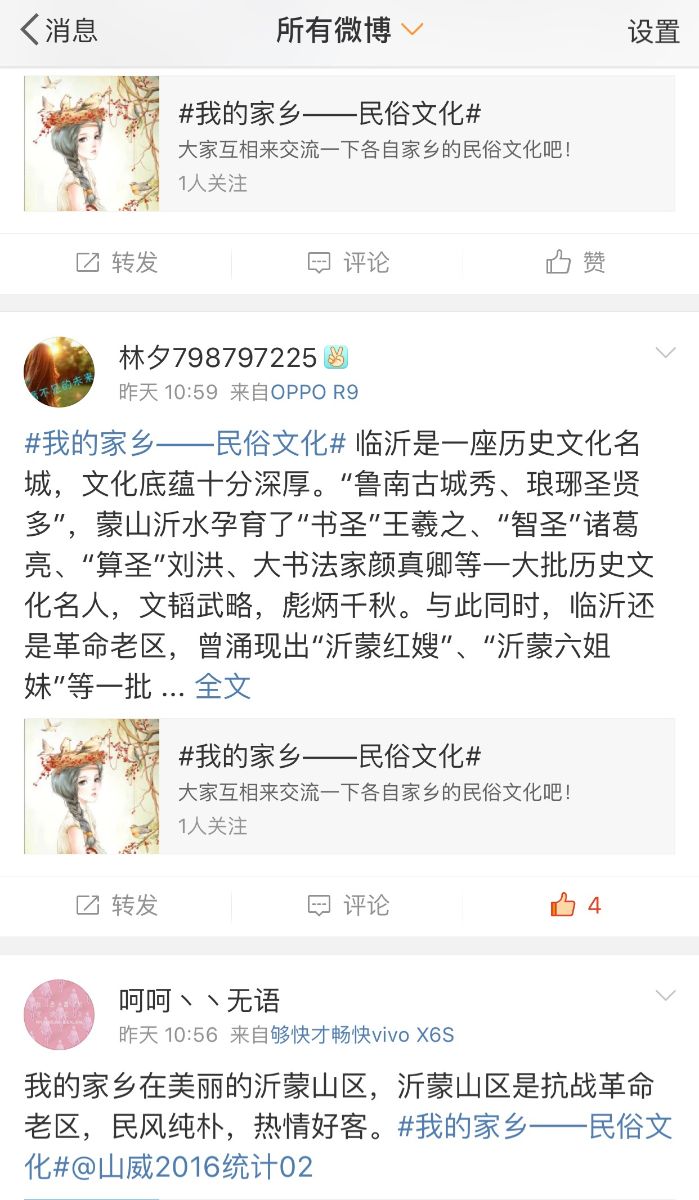Open 呵呵丶丶无语's profile avatar
Viewport: 699px width, 1200px height.
(x=59, y=1014)
